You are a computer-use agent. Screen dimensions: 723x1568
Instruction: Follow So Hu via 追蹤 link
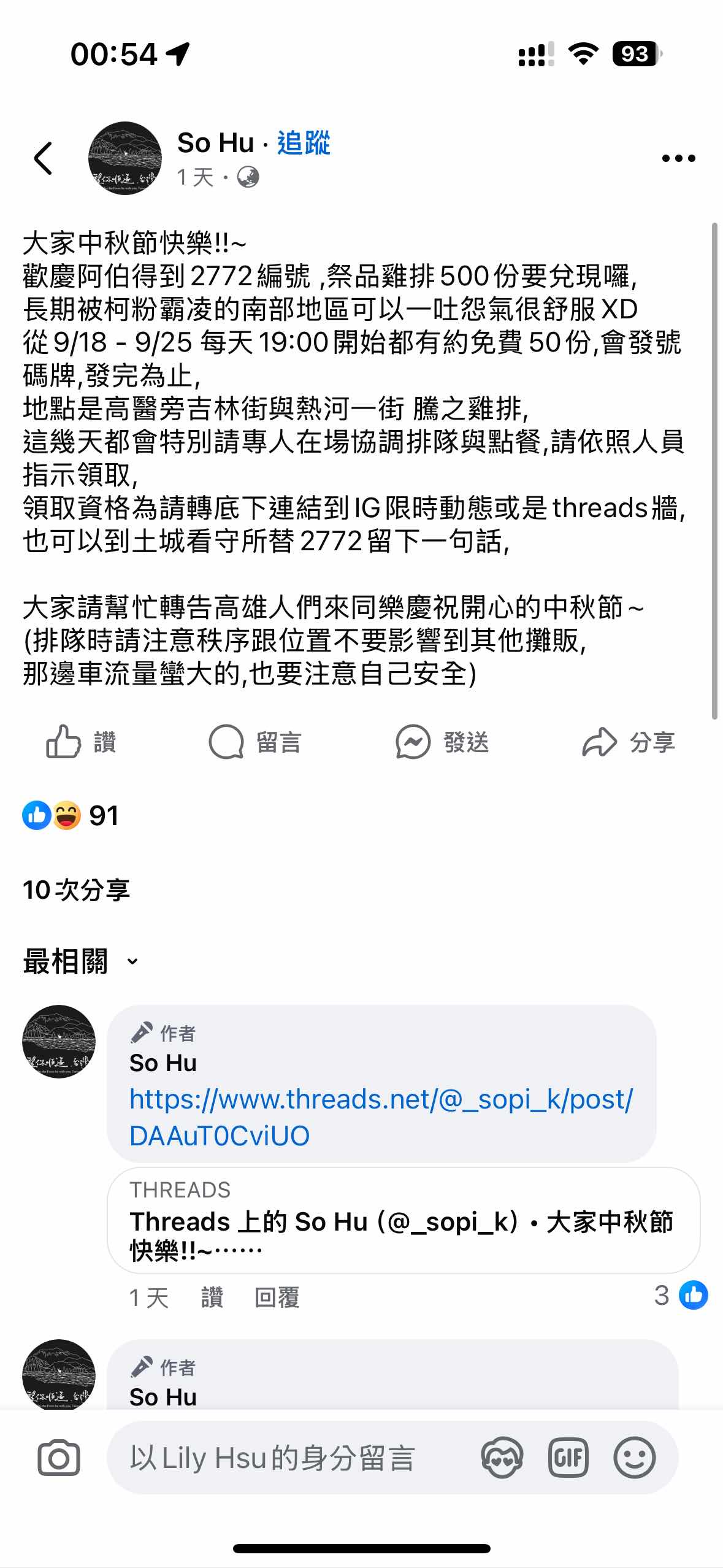304,143
